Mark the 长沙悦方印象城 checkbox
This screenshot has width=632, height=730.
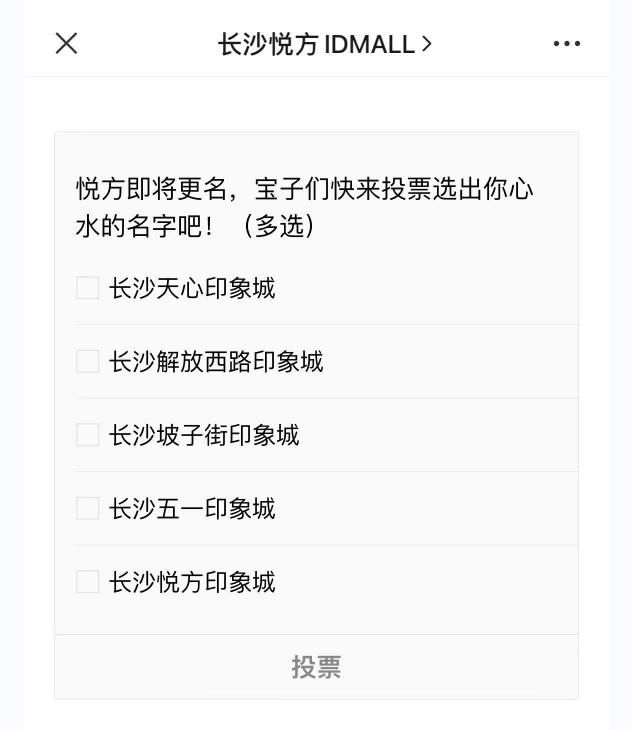click(x=88, y=582)
